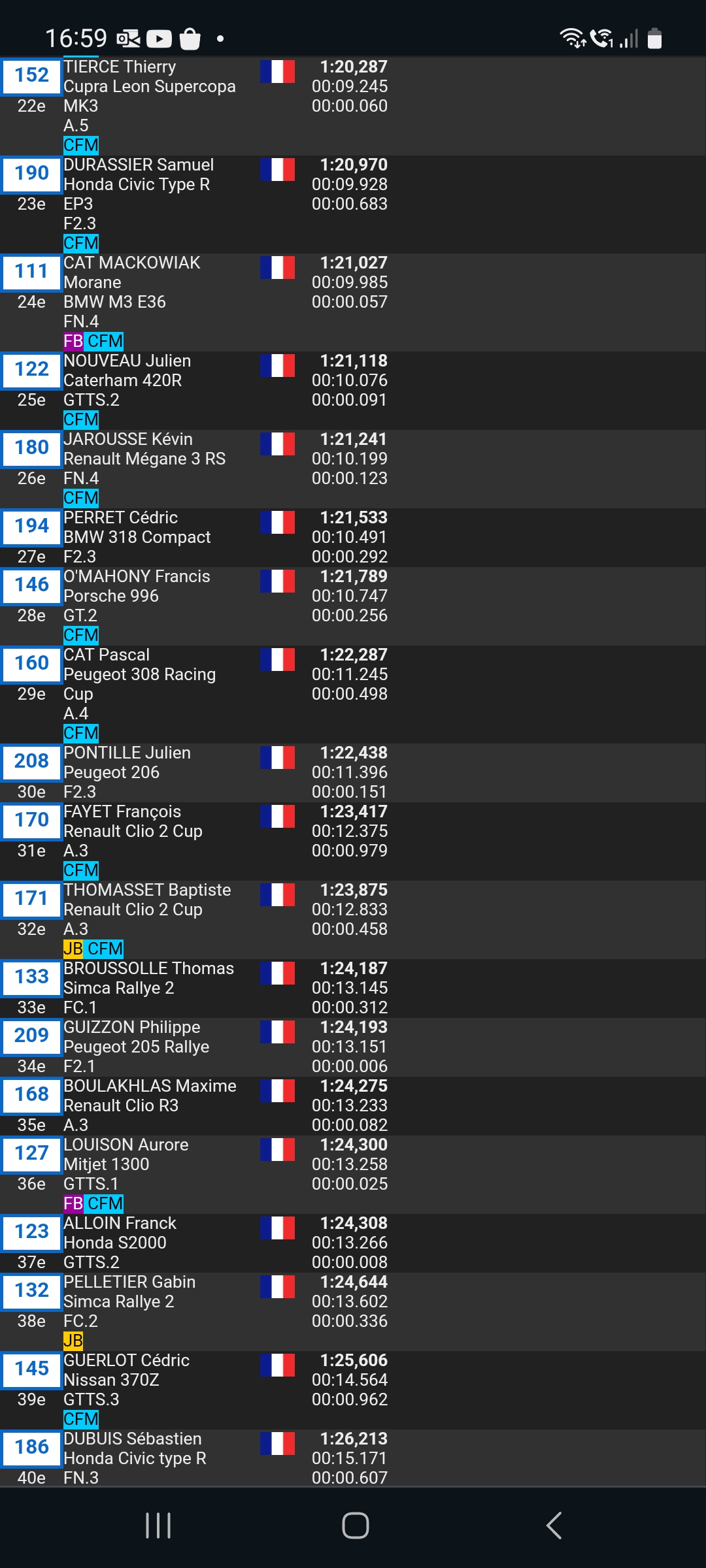706x1568 pixels.
Task: Show recent apps
Action: 158,1526
